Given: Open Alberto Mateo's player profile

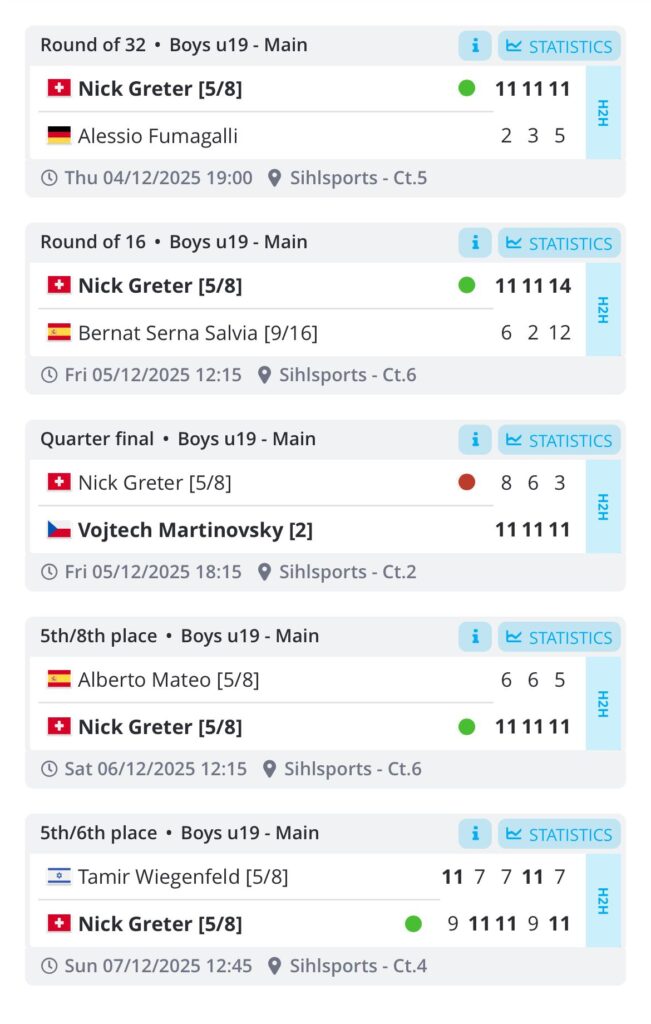Looking at the screenshot, I should [x=168, y=680].
